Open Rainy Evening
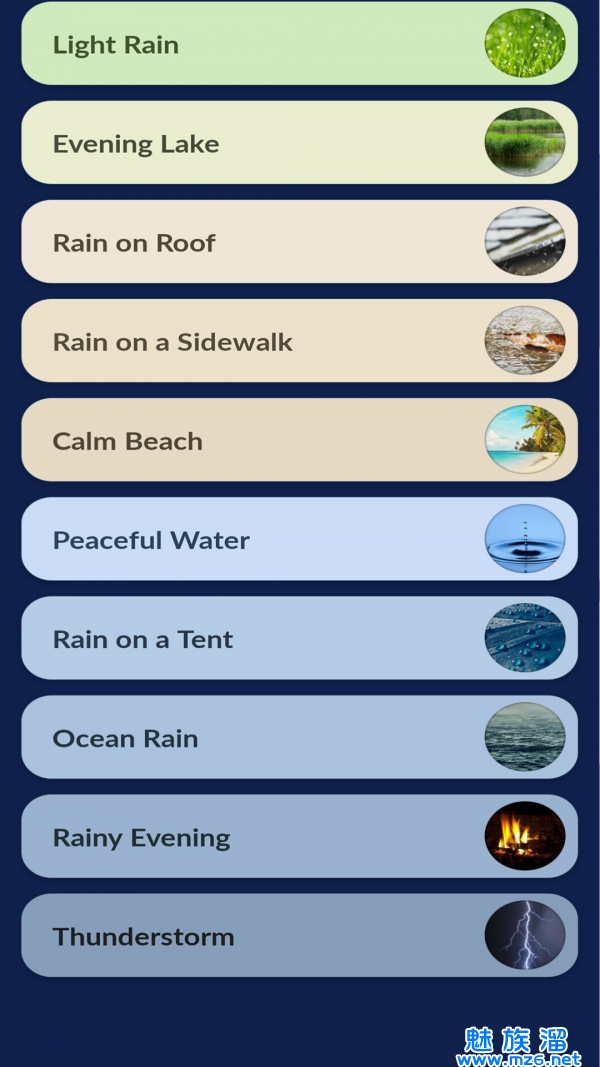 [299, 836]
